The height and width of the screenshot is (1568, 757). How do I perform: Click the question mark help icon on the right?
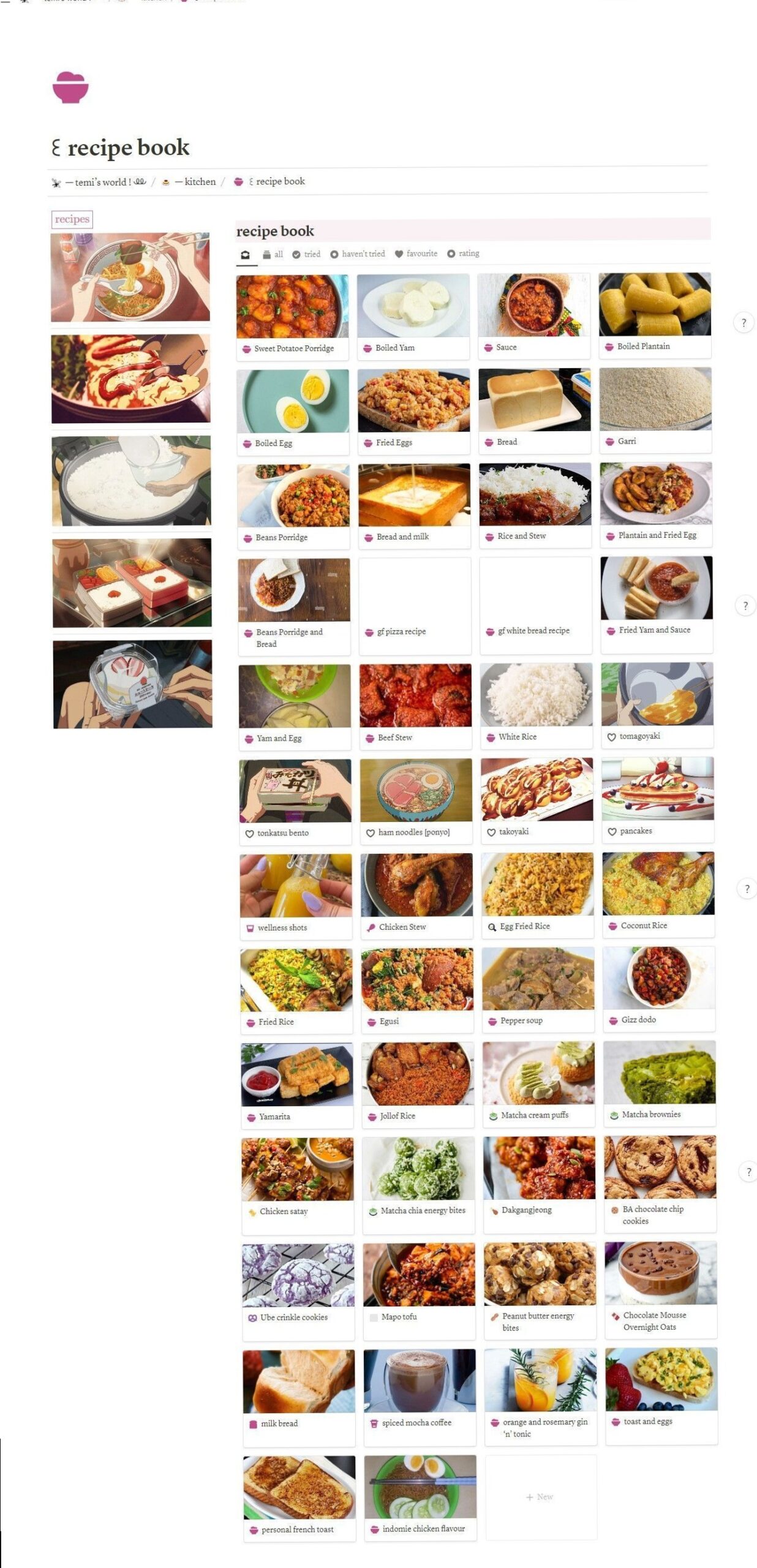tap(745, 323)
